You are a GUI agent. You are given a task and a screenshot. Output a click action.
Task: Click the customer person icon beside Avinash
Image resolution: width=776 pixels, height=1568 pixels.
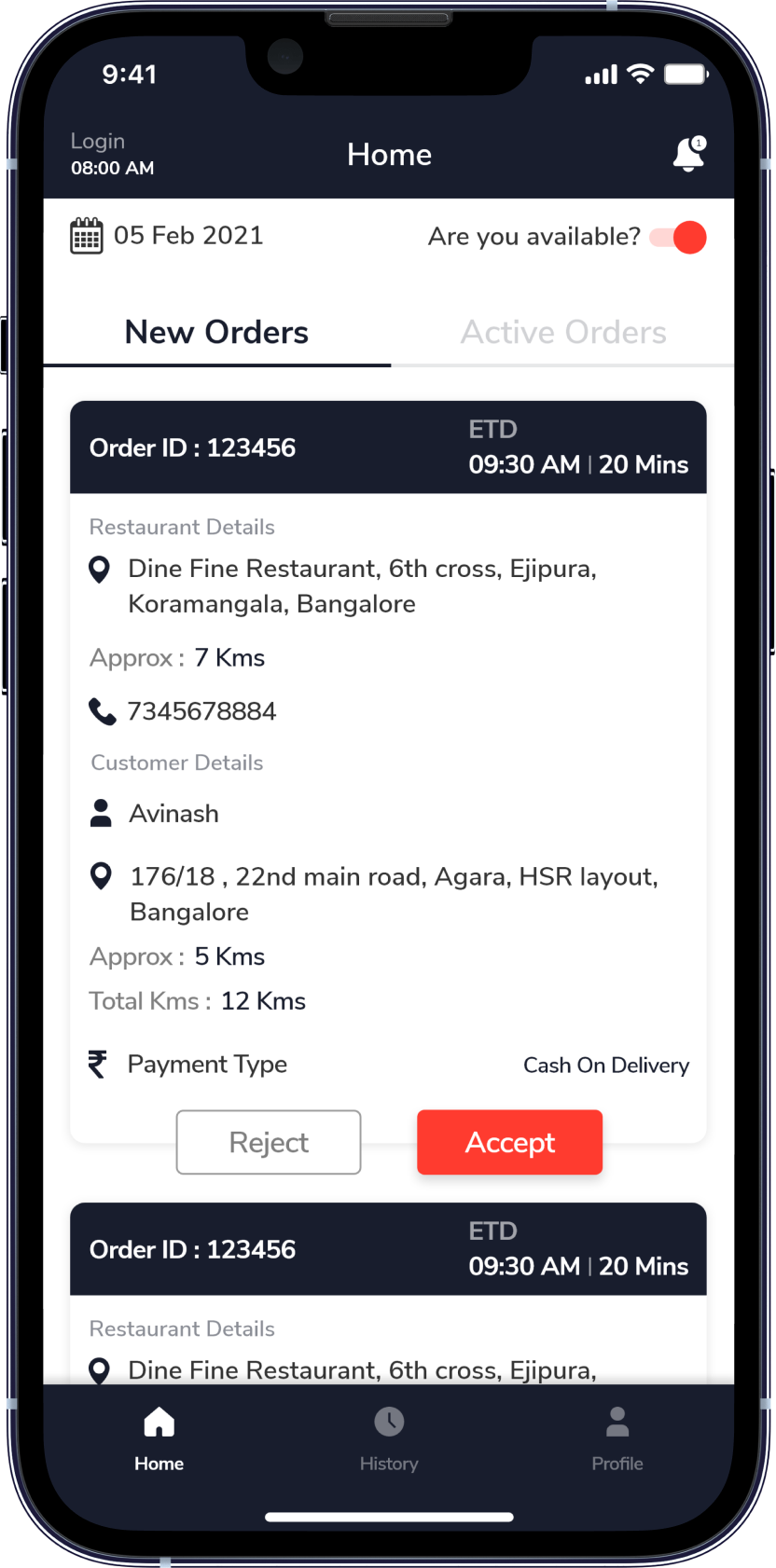click(x=100, y=813)
